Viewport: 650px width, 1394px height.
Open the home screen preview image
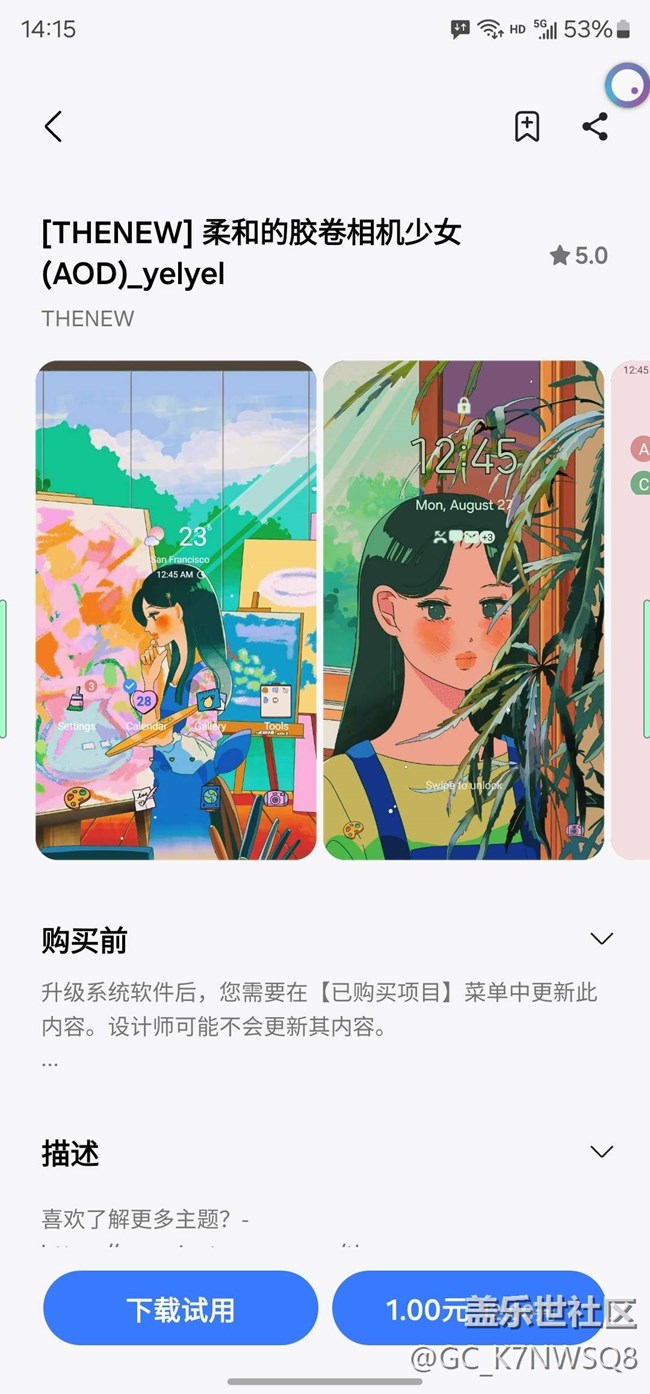pos(176,610)
